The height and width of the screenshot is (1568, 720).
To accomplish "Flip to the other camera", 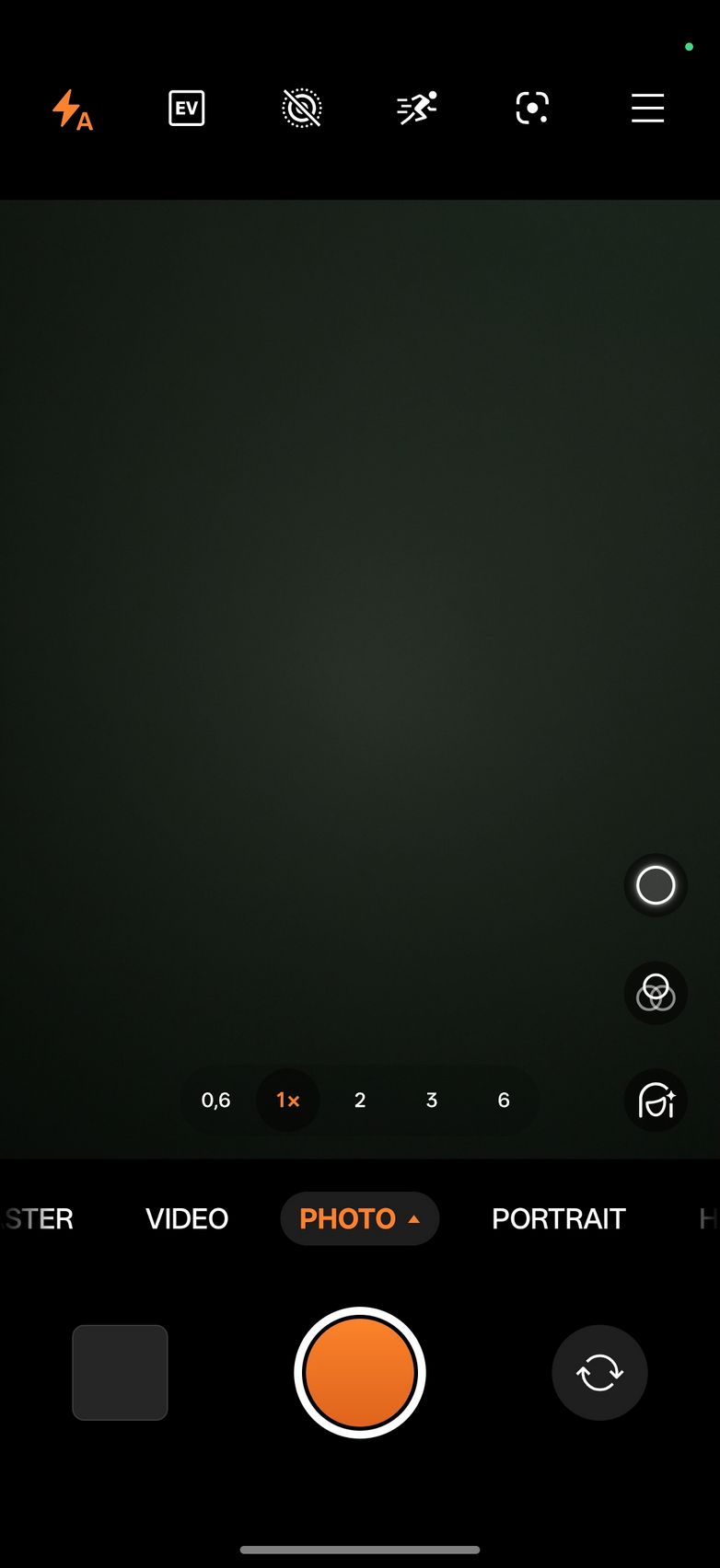I will 599,1372.
